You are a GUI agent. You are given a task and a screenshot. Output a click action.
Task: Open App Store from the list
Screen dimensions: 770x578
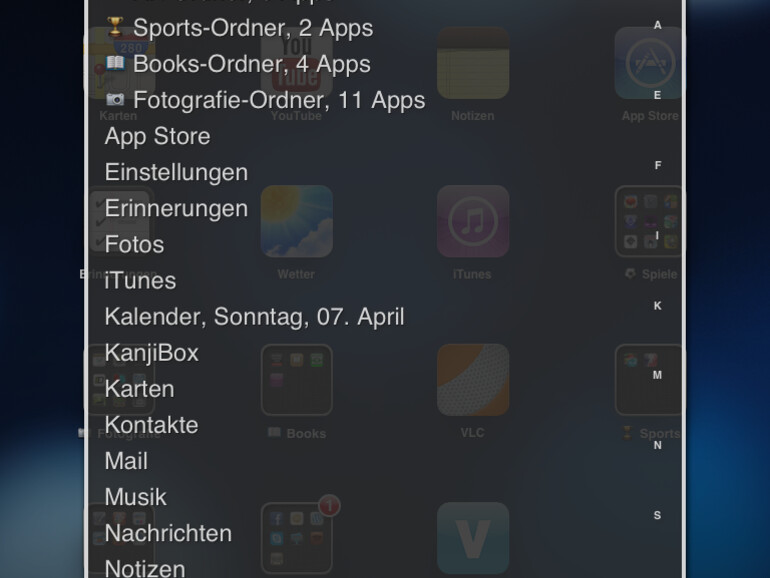pos(157,136)
